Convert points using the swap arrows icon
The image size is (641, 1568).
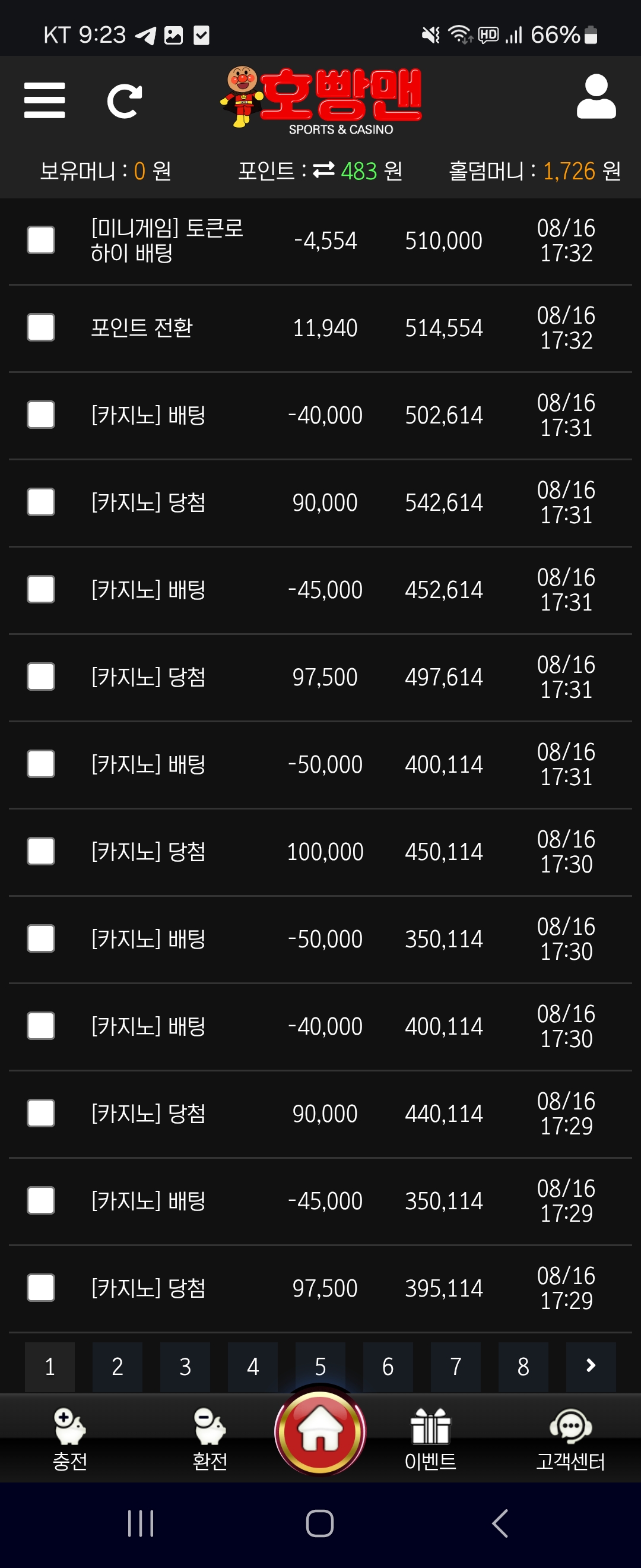click(x=323, y=170)
